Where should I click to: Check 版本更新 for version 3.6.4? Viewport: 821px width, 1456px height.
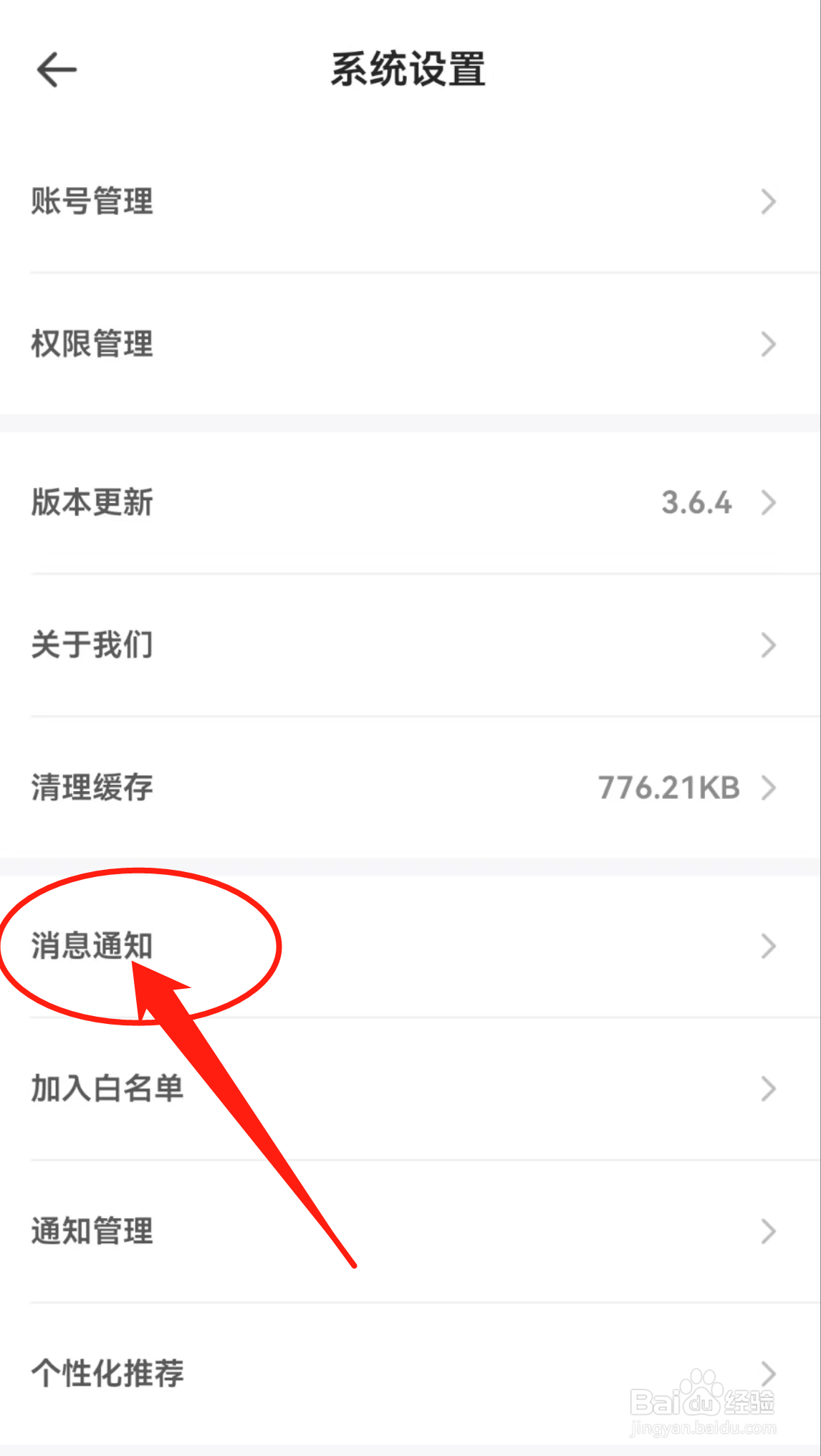coord(92,502)
